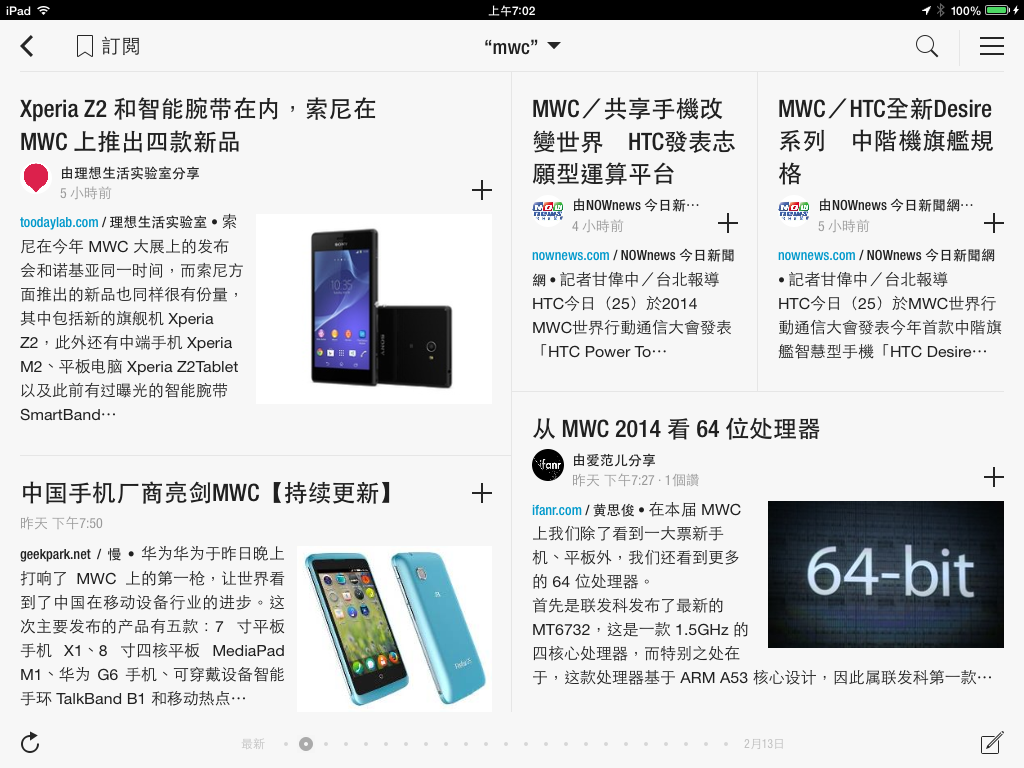Refresh the feed with the reload icon

pyautogui.click(x=30, y=742)
